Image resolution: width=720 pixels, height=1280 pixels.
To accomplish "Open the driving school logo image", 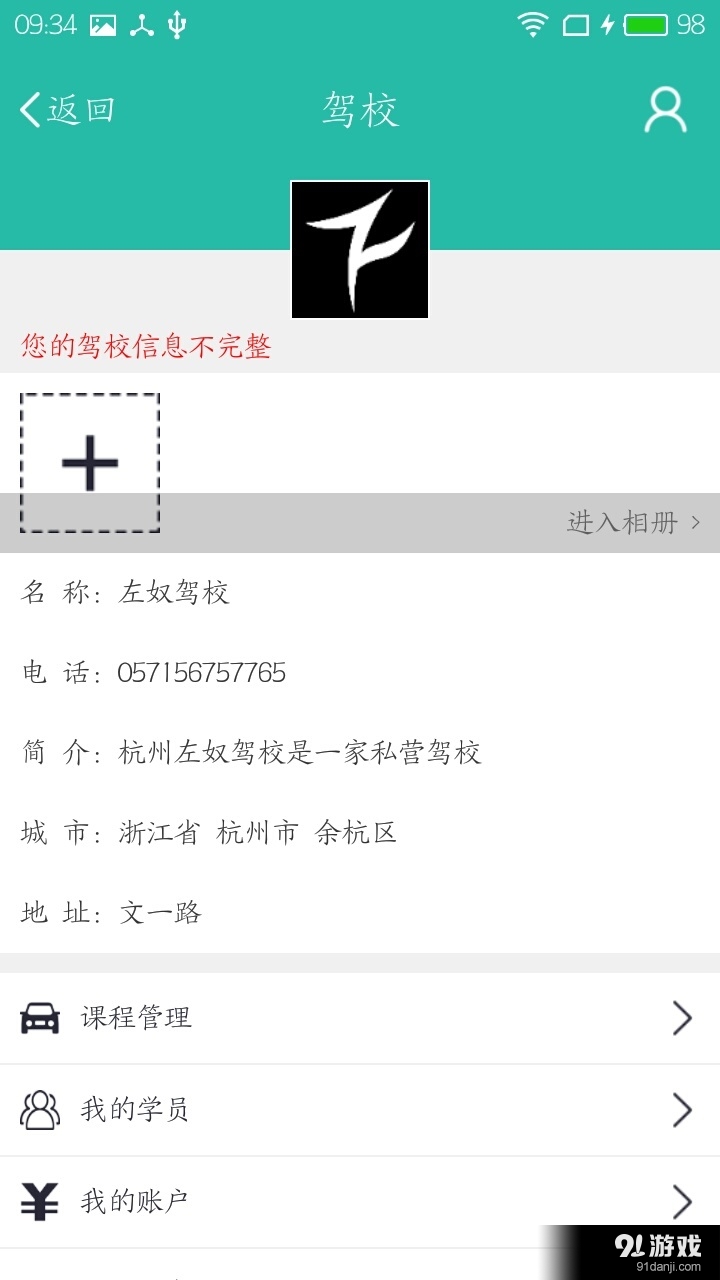I will tap(360, 249).
